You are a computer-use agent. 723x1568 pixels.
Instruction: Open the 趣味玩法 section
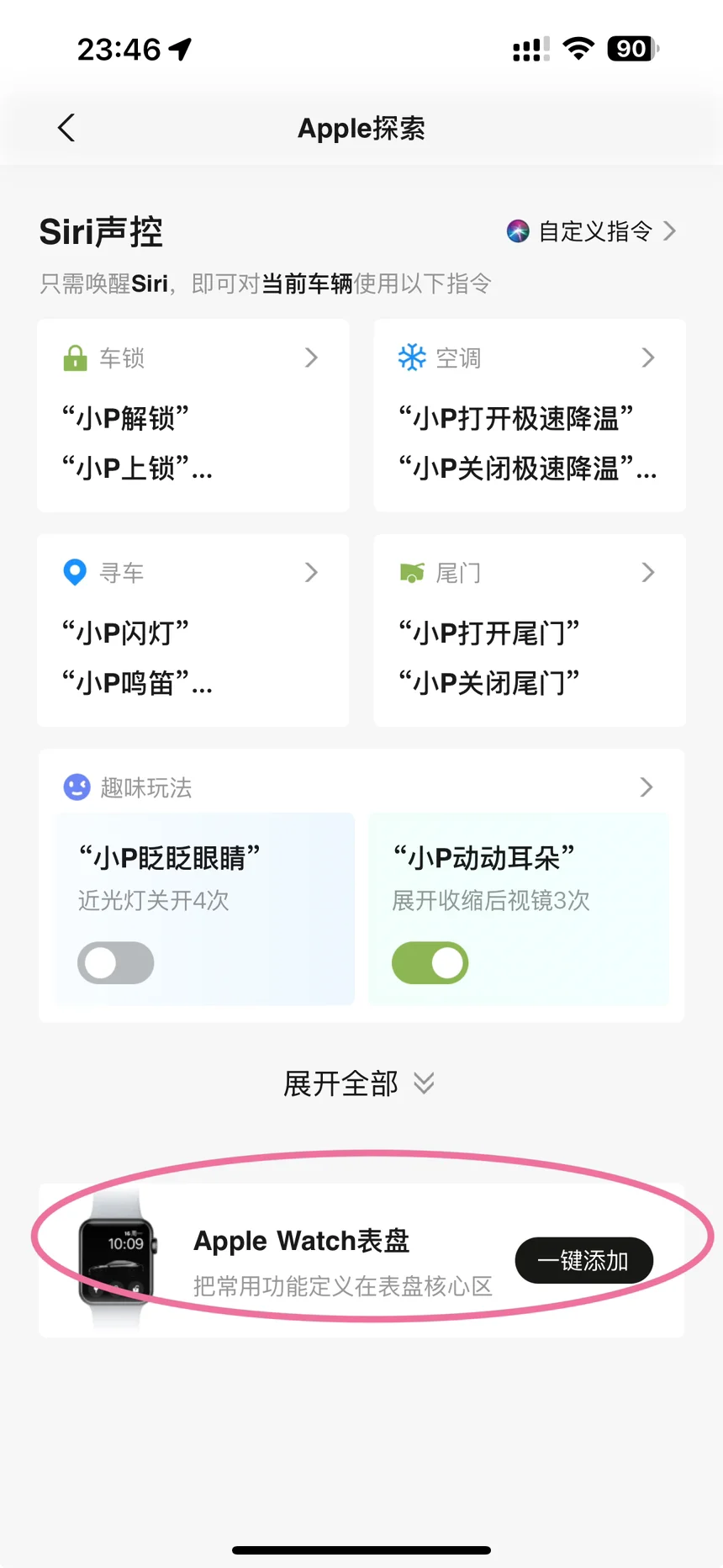pos(360,787)
